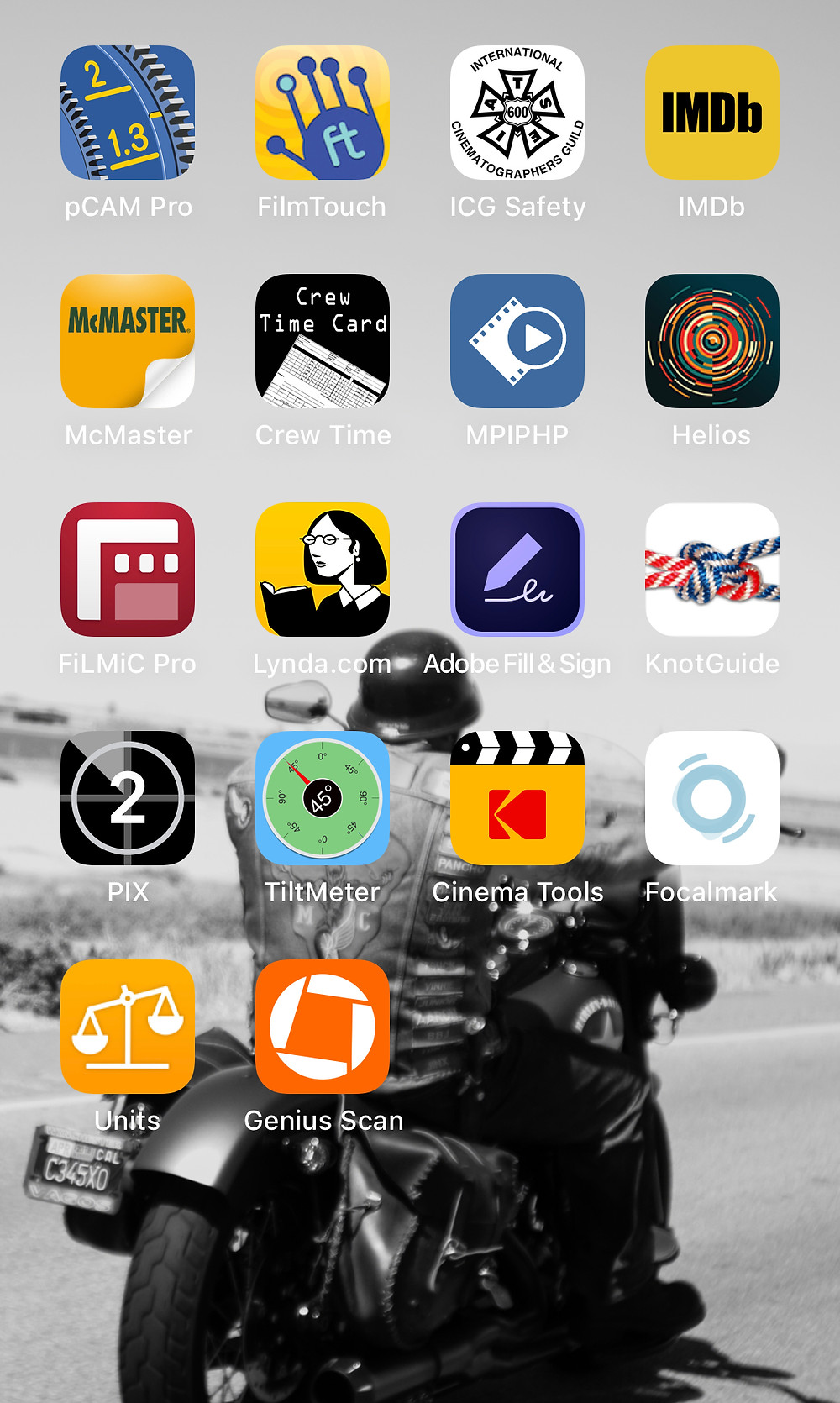Open the pCAM Pro app
Image resolution: width=840 pixels, height=1403 pixels.
pyautogui.click(x=128, y=113)
